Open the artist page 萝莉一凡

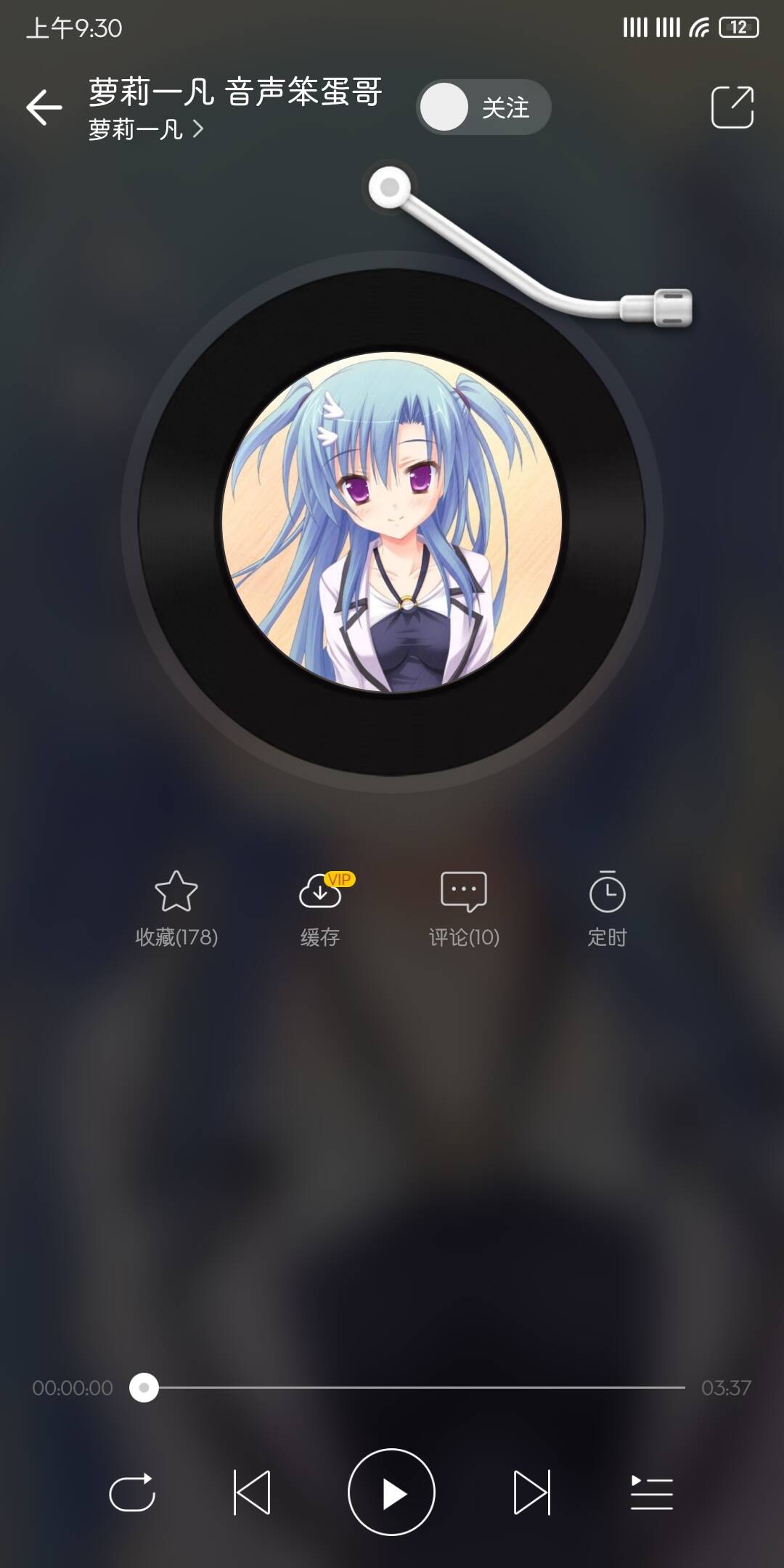[145, 130]
